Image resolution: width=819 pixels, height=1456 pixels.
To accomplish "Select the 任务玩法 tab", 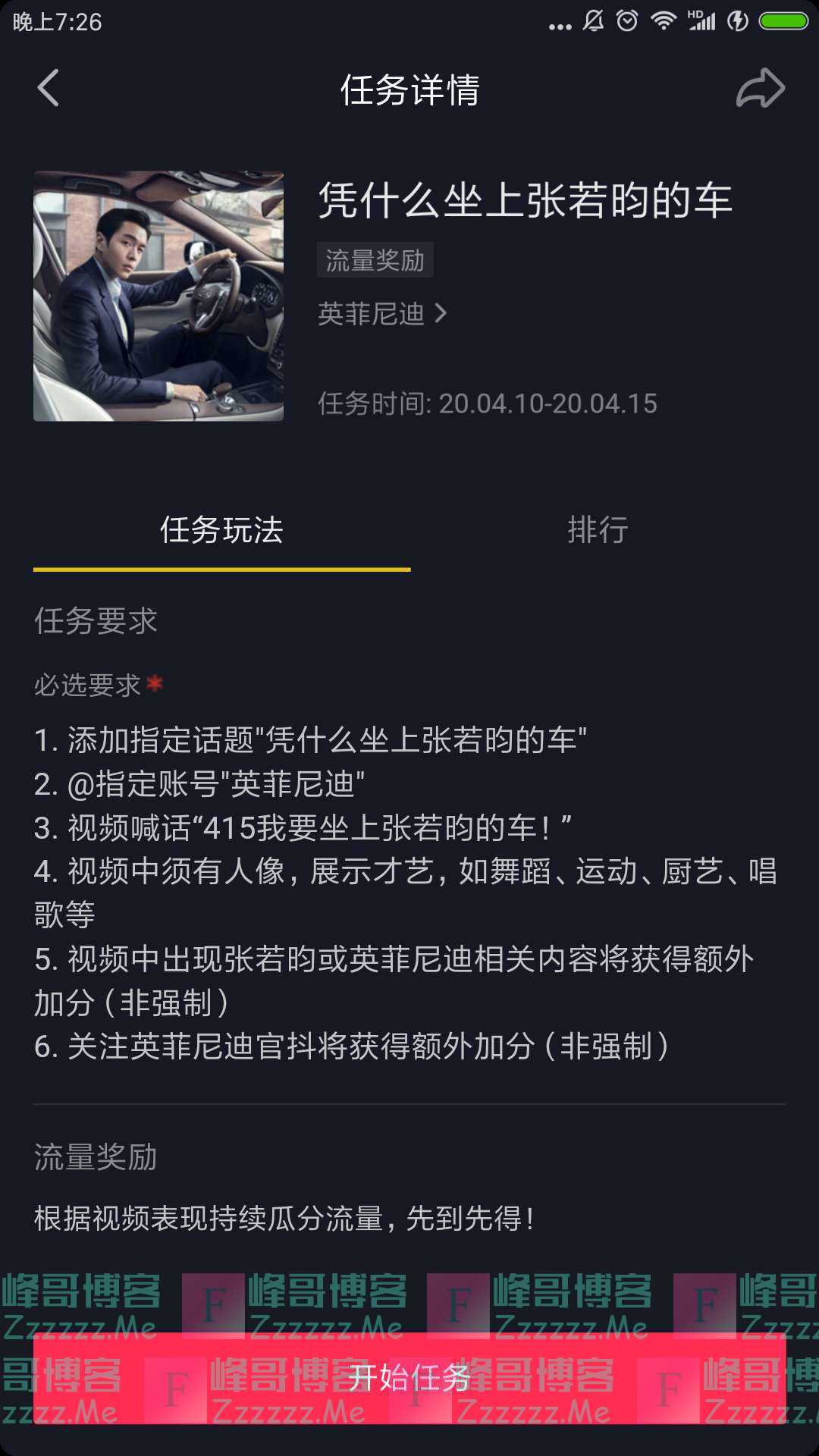I will click(221, 529).
